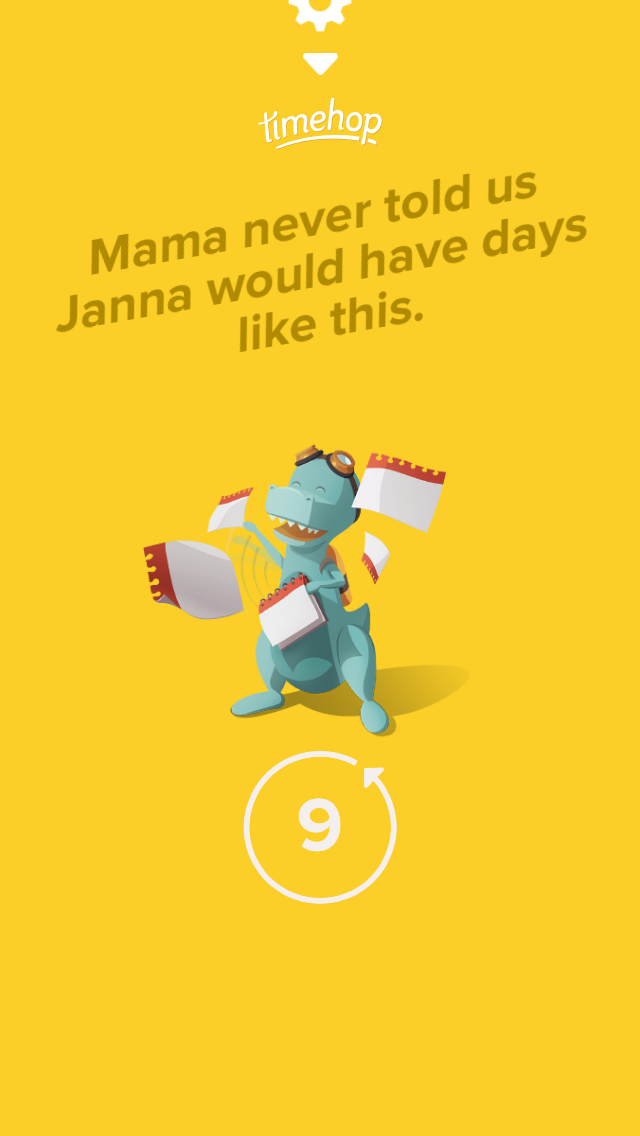Tap the circular 9 countdown button
Viewport: 640px width, 1136px height.
[x=320, y=827]
